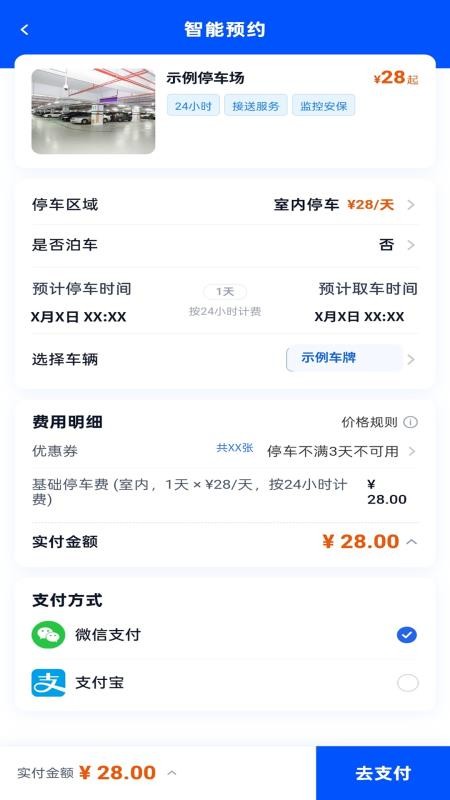
Task: Open the 停车区域 parking area row
Action: point(224,205)
